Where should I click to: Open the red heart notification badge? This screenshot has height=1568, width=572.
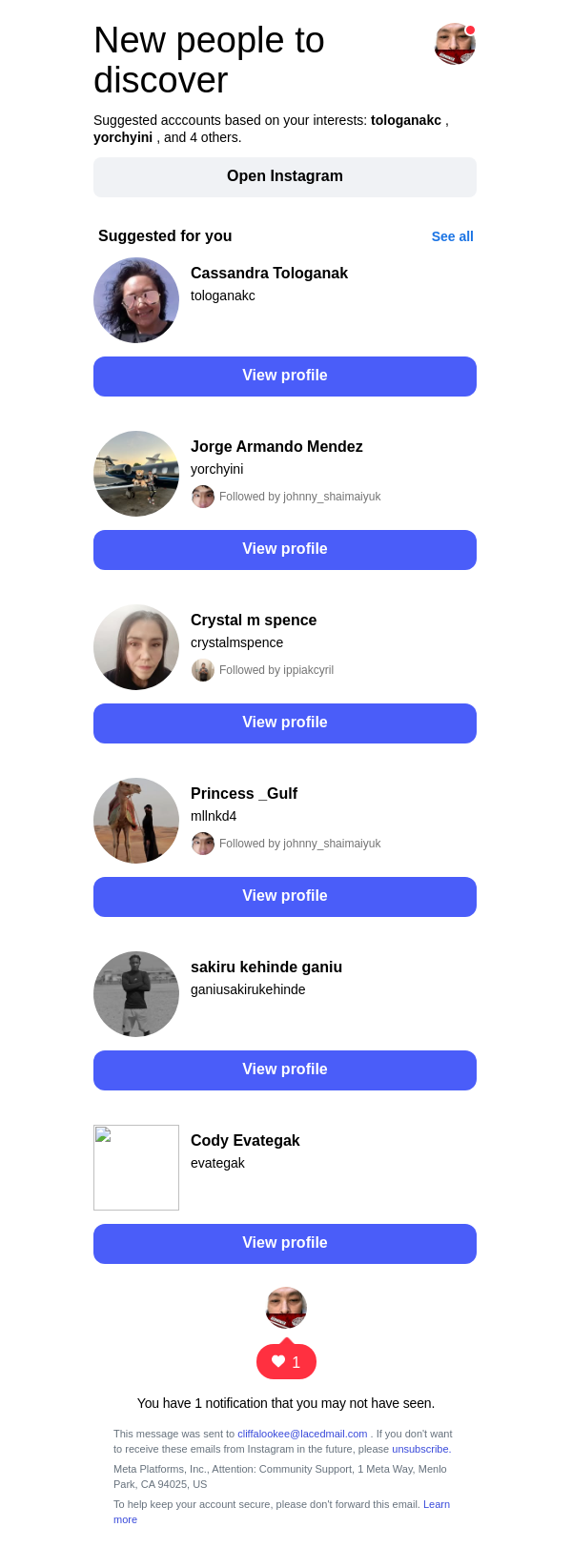286,1362
